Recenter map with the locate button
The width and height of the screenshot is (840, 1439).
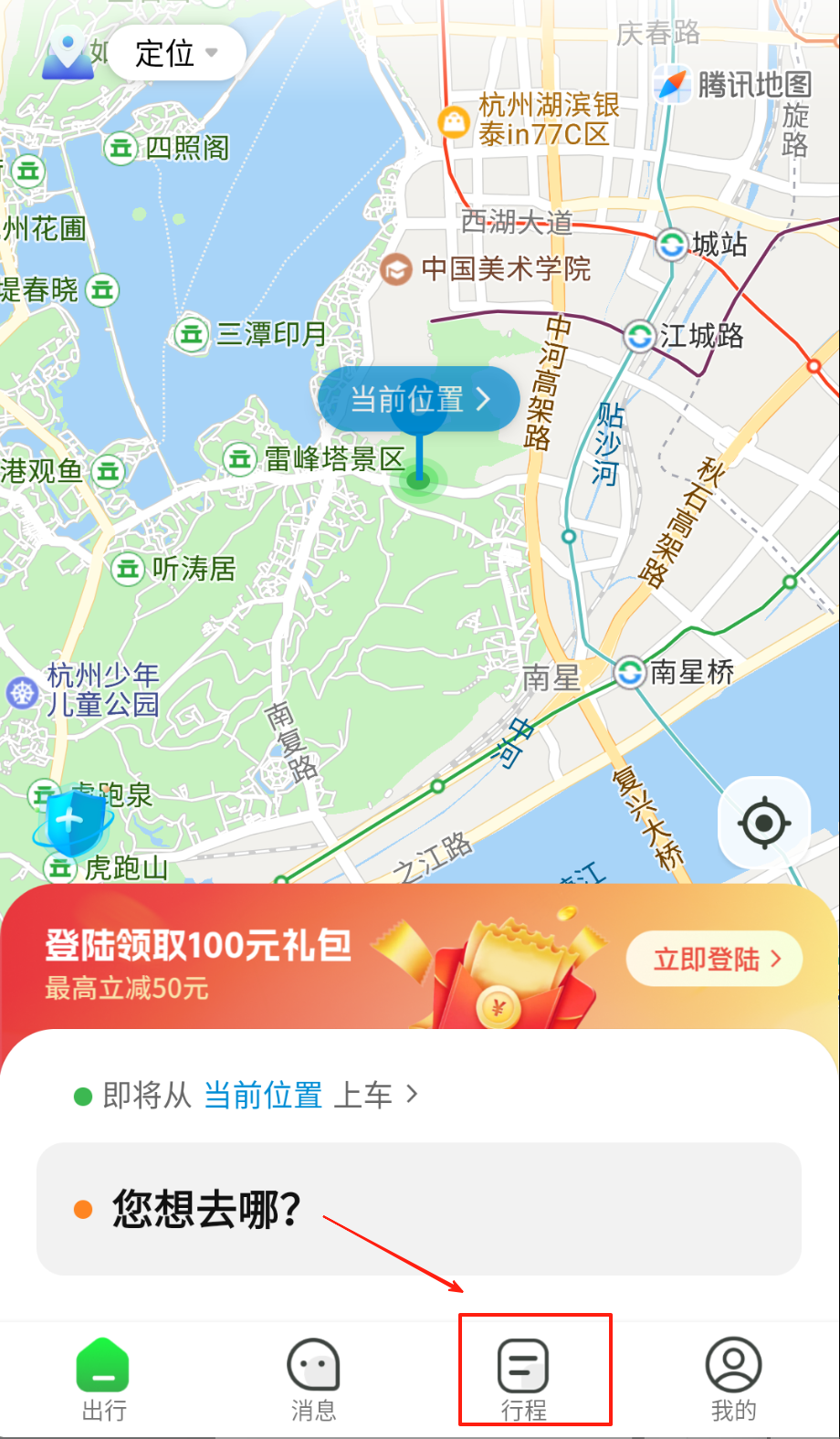pos(764,824)
